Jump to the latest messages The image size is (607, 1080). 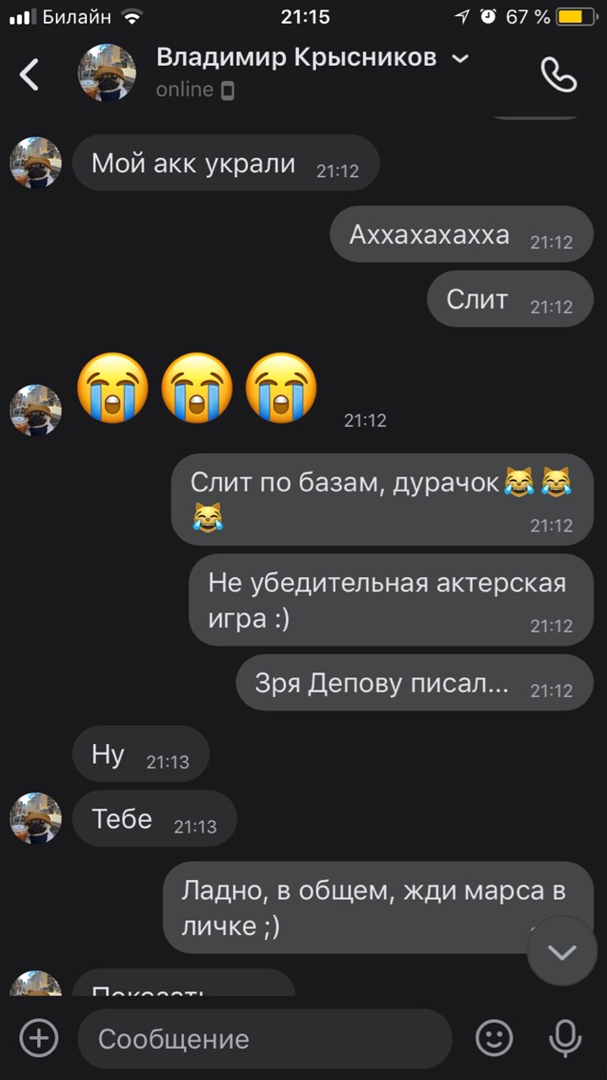[x=562, y=951]
